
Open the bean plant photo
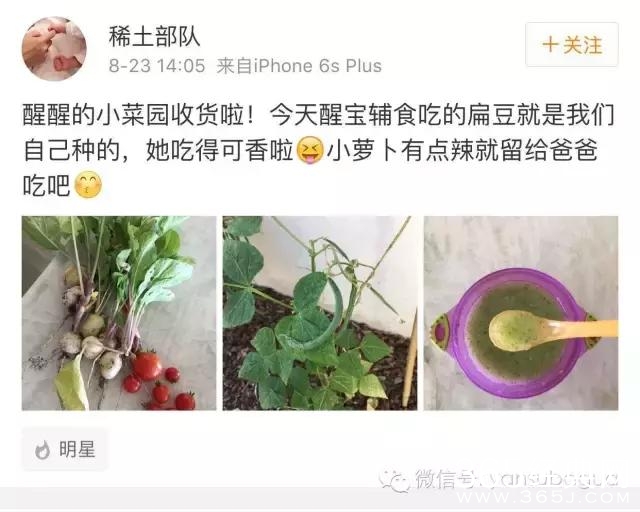click(x=320, y=313)
